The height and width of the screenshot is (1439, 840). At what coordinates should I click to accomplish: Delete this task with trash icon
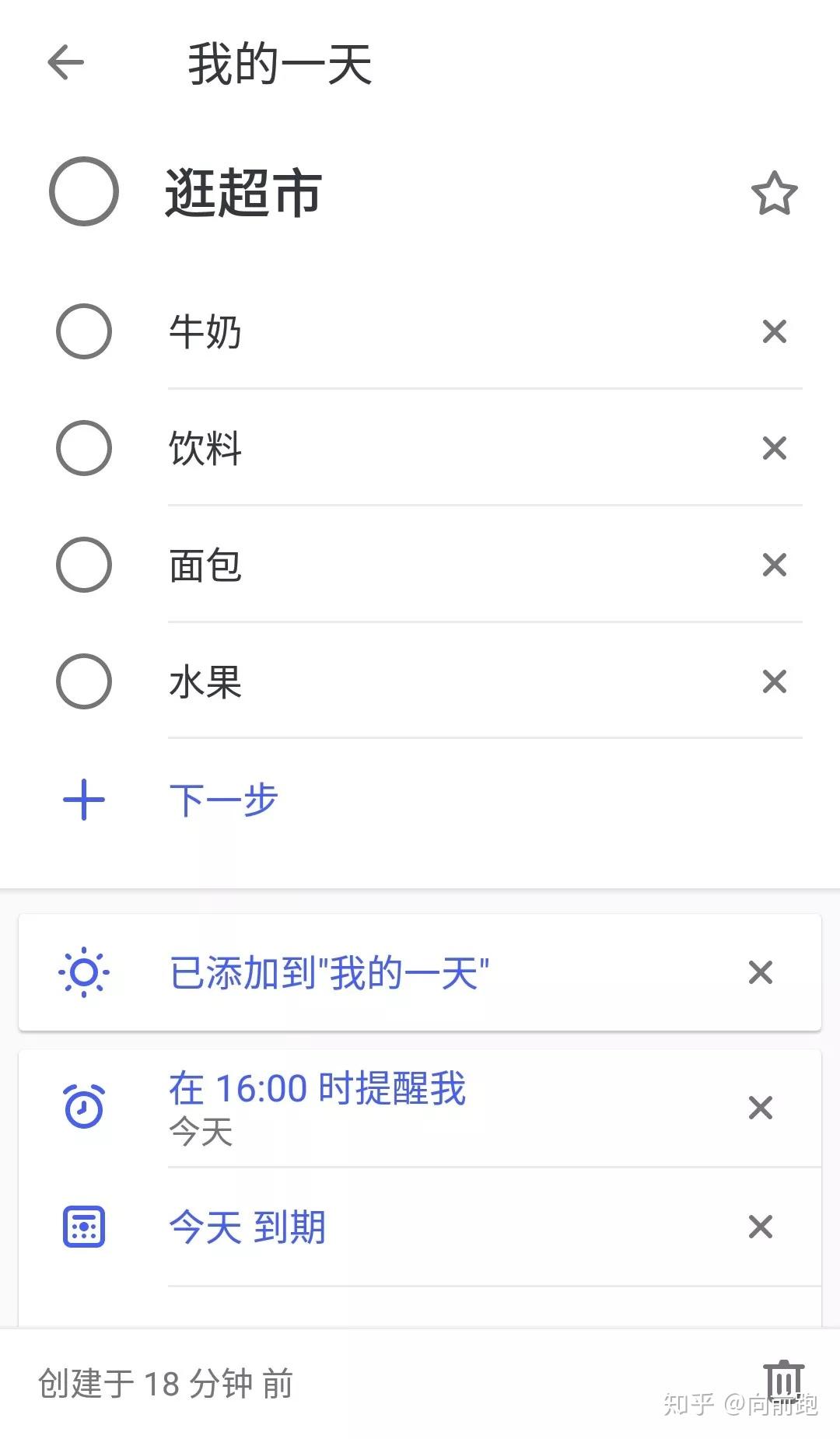783,1381
